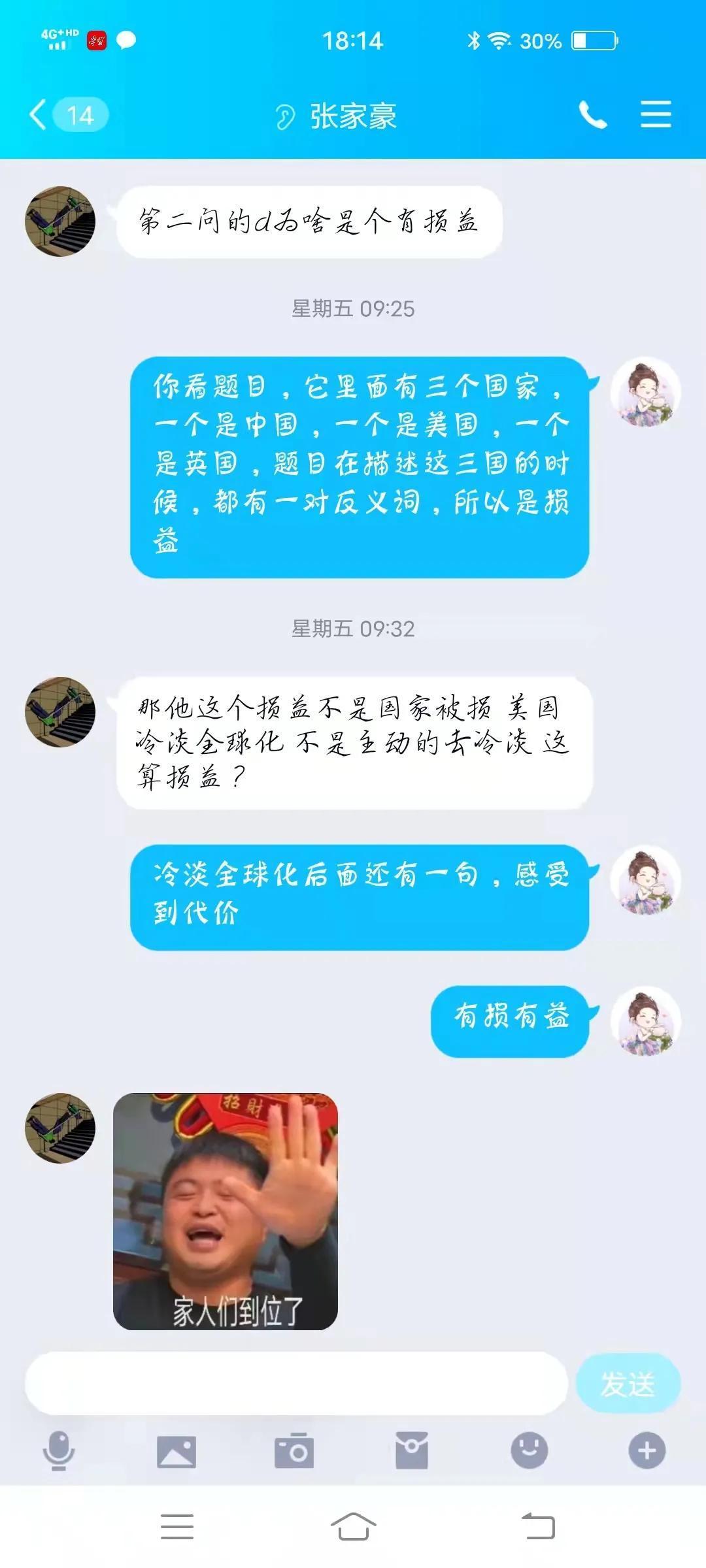The height and width of the screenshot is (1568, 706).
Task: Tap the system back button
Action: [538, 1527]
